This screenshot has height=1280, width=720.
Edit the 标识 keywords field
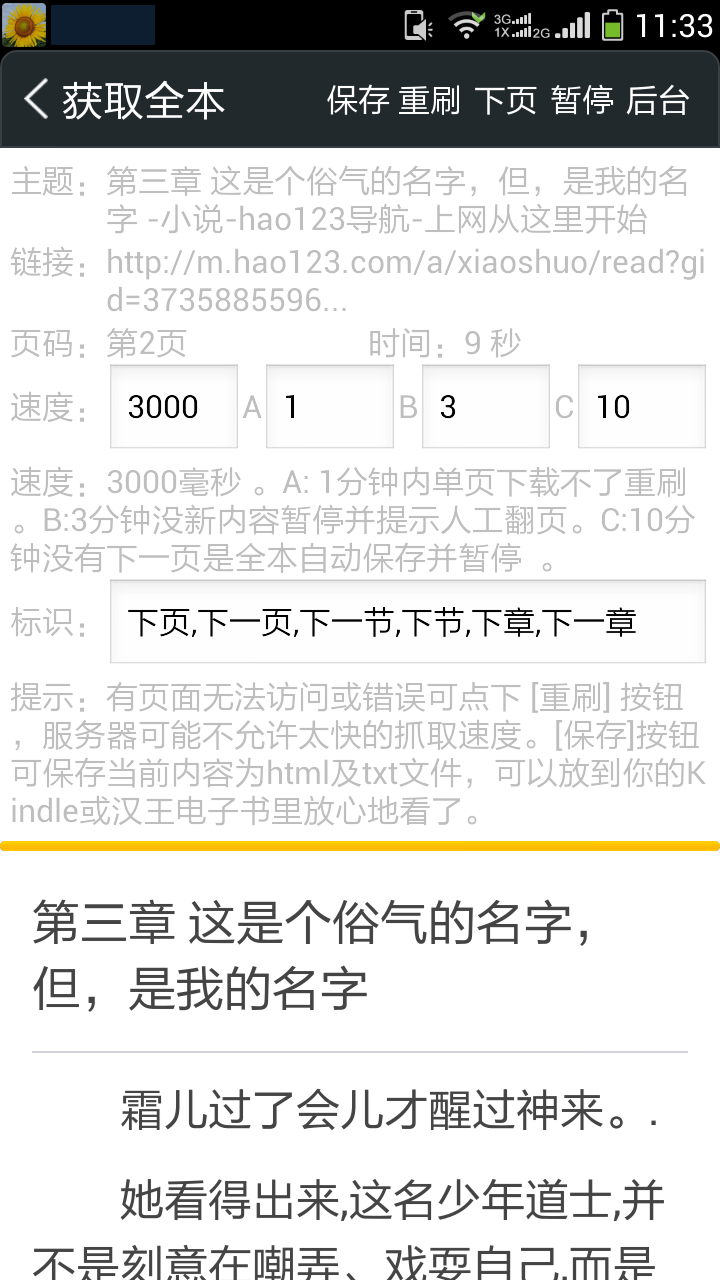pos(408,622)
